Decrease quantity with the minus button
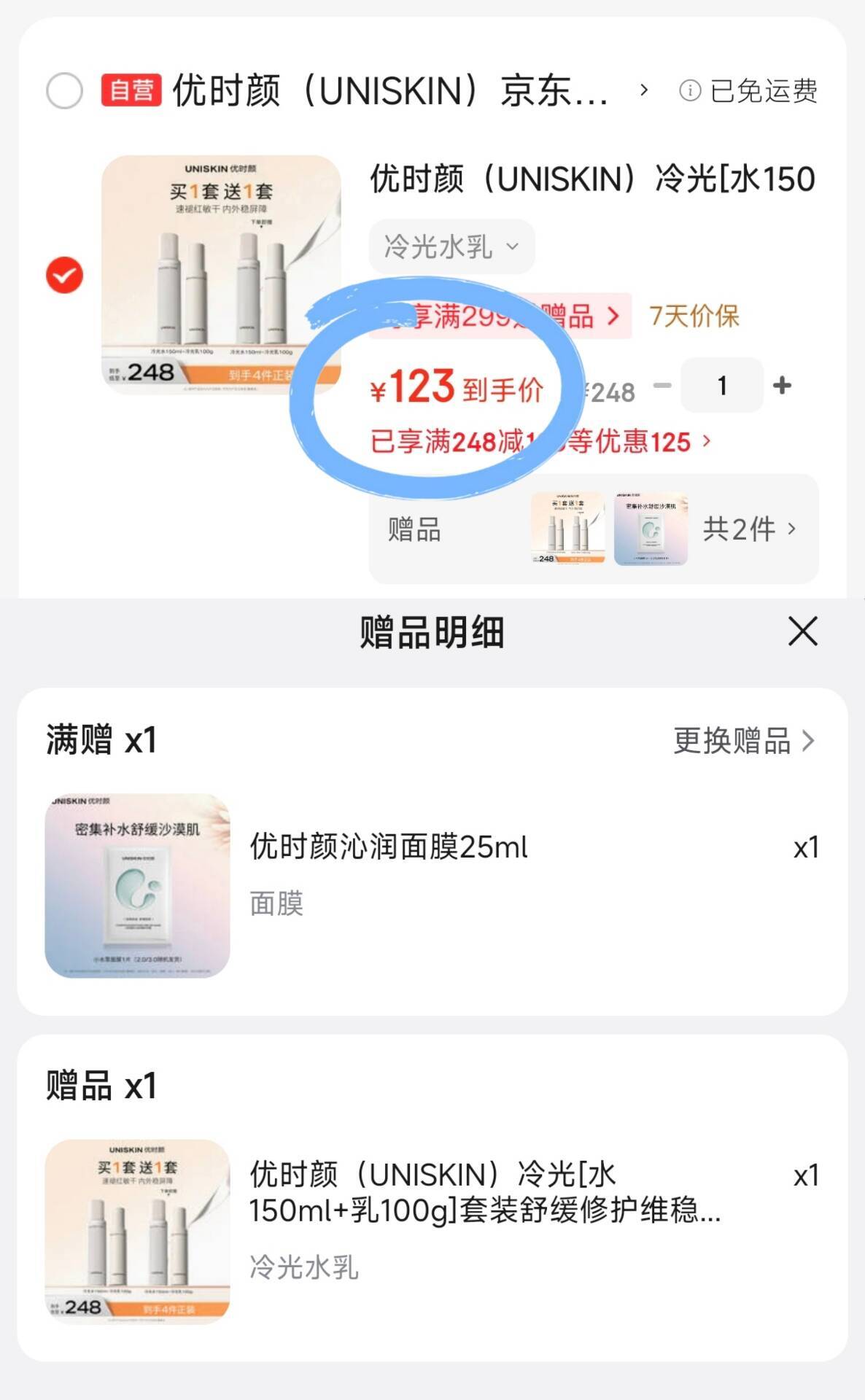The width and height of the screenshot is (865, 1400). point(662,385)
